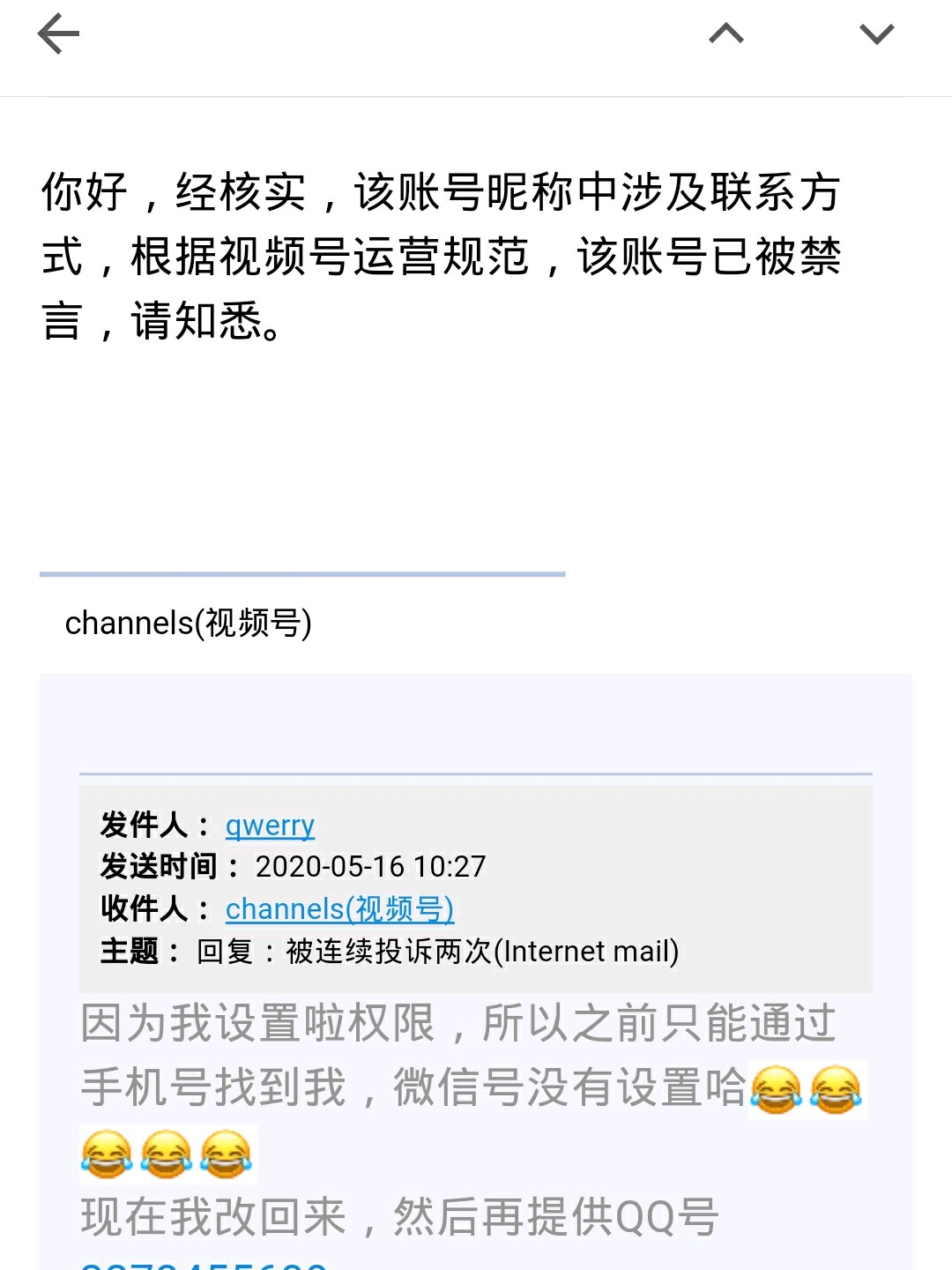
Task: Tap the middle emoji in the emoji row
Action: pyautogui.click(x=167, y=1155)
